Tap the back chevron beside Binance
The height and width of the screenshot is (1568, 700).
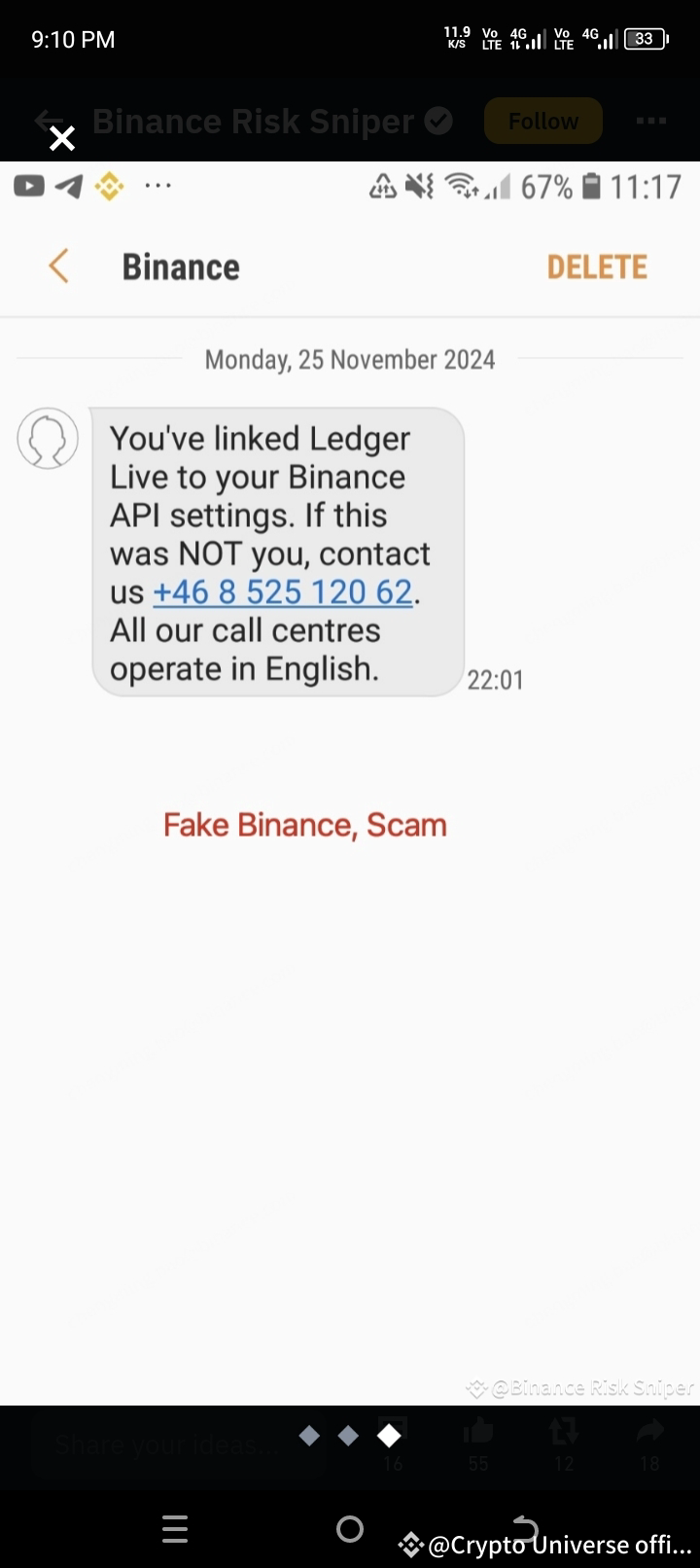(x=56, y=266)
